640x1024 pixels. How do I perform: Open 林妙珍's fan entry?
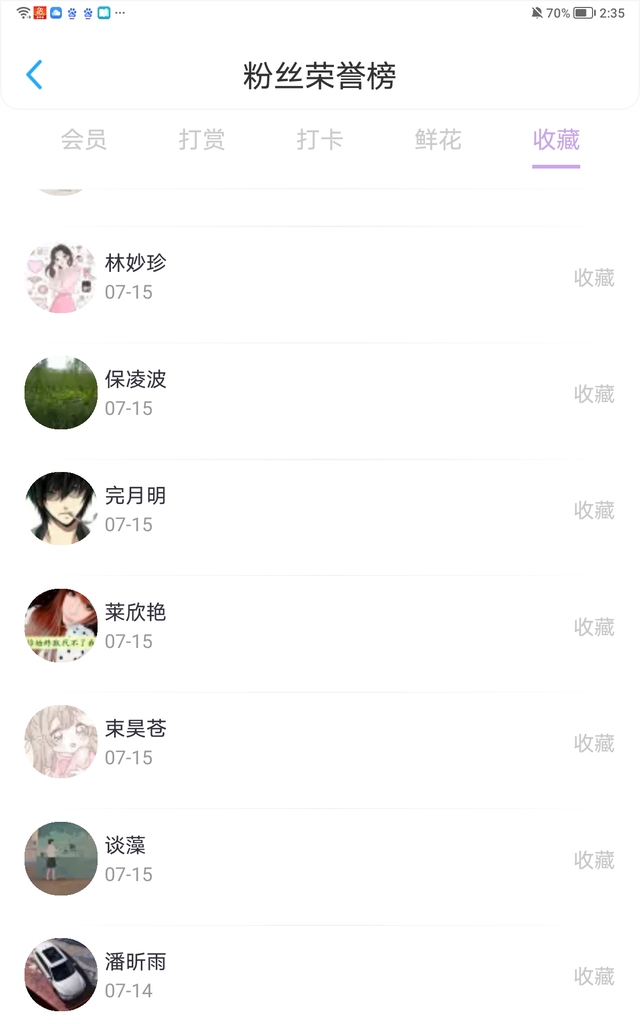320,278
